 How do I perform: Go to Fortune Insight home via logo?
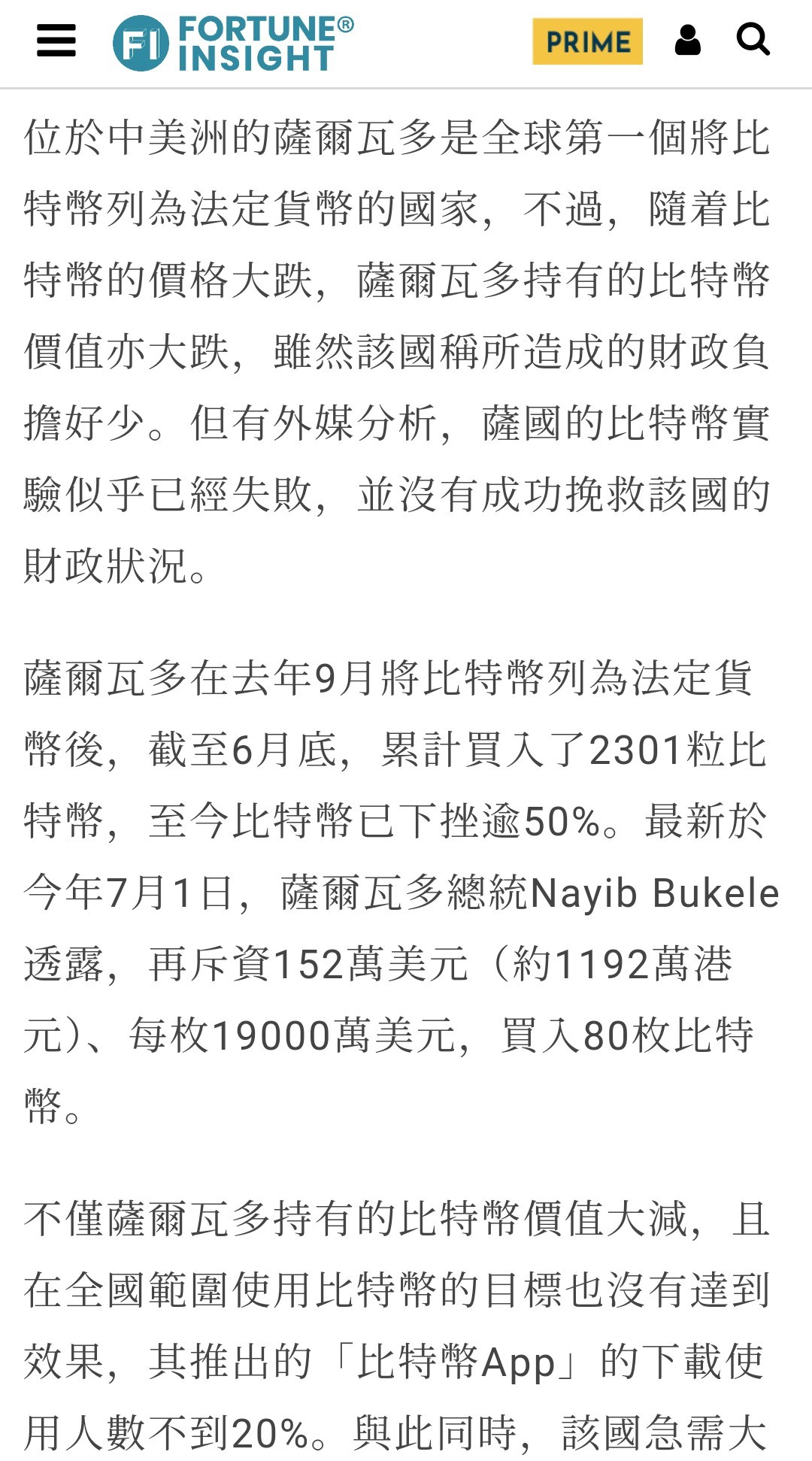click(x=233, y=43)
